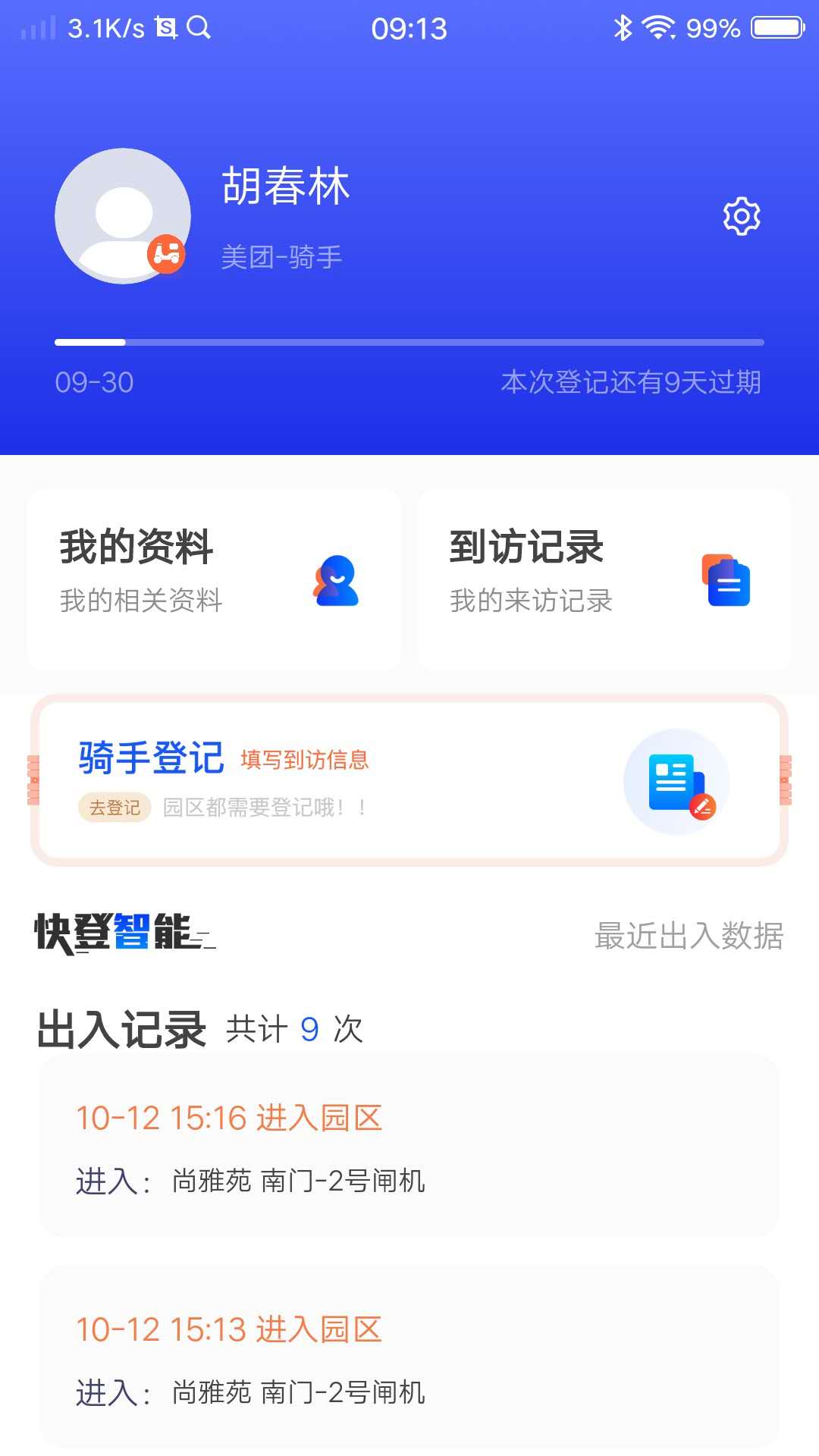Open the settings gear icon
The width and height of the screenshot is (819, 1456).
coord(742,217)
